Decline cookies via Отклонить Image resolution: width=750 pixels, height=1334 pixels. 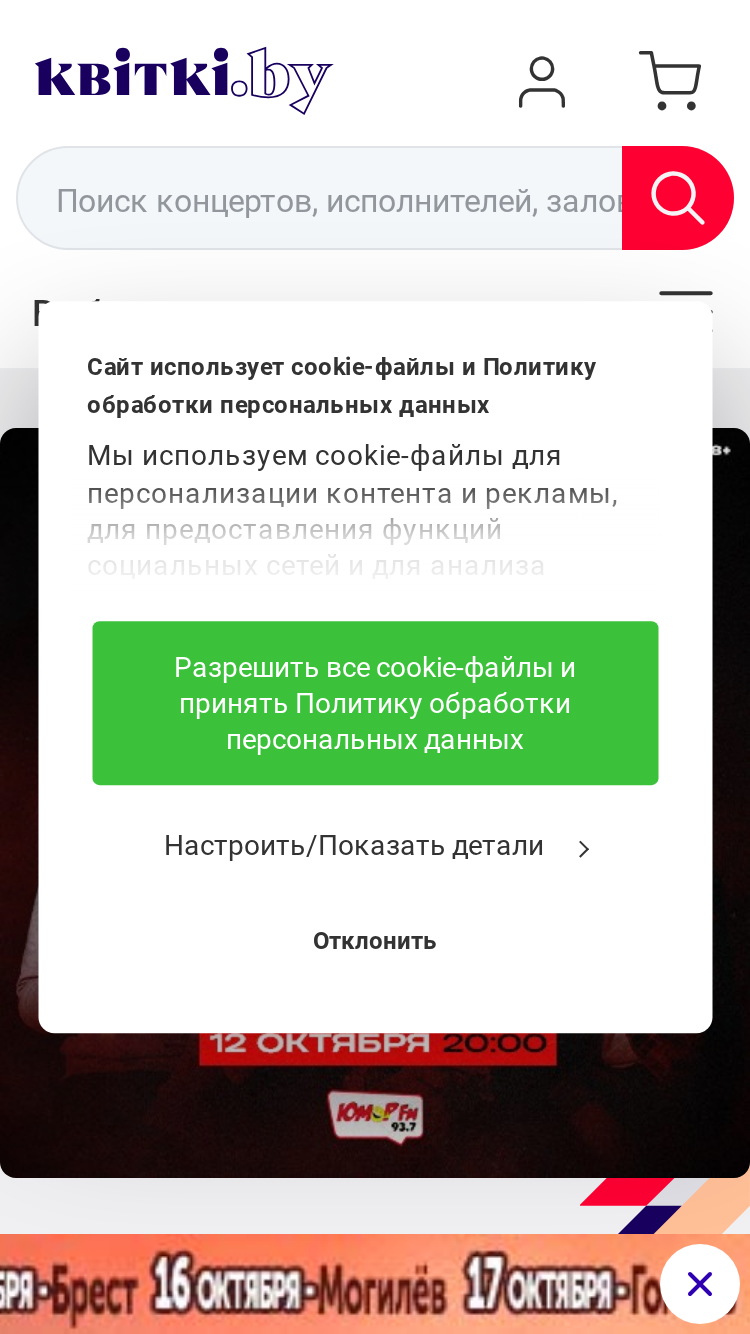point(375,941)
